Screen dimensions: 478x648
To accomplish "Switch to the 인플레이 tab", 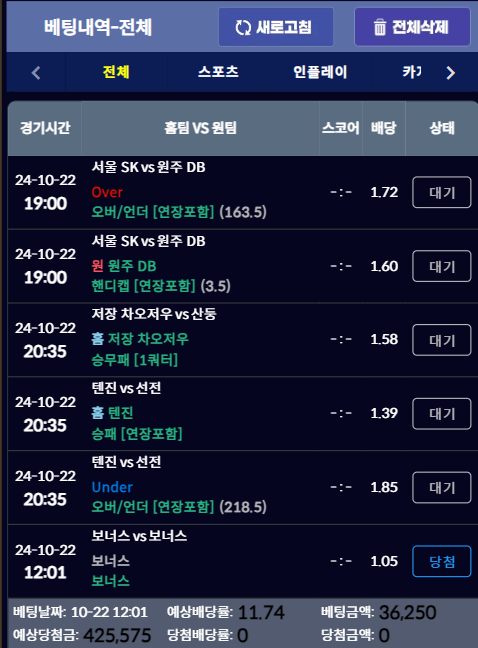I will (x=320, y=72).
